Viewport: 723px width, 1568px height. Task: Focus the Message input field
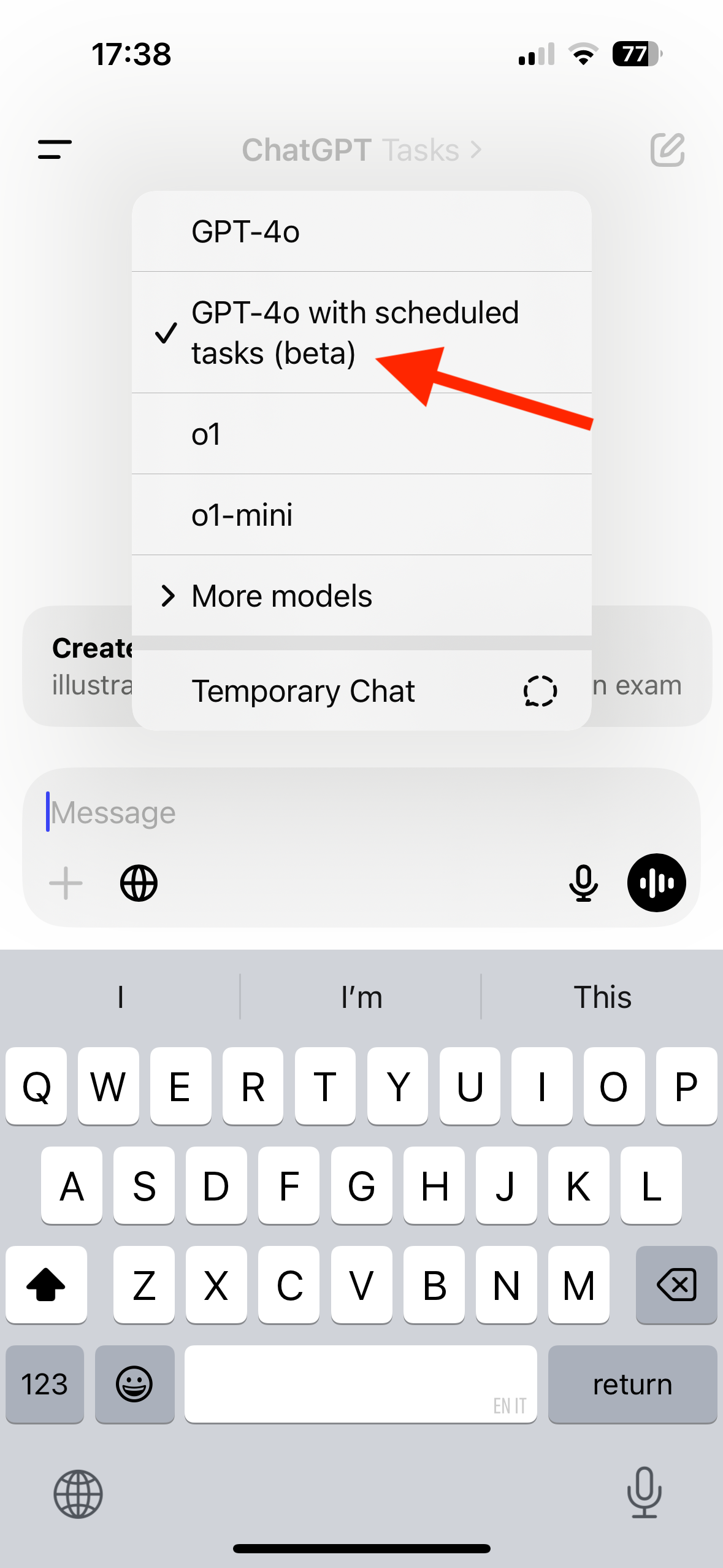click(361, 813)
